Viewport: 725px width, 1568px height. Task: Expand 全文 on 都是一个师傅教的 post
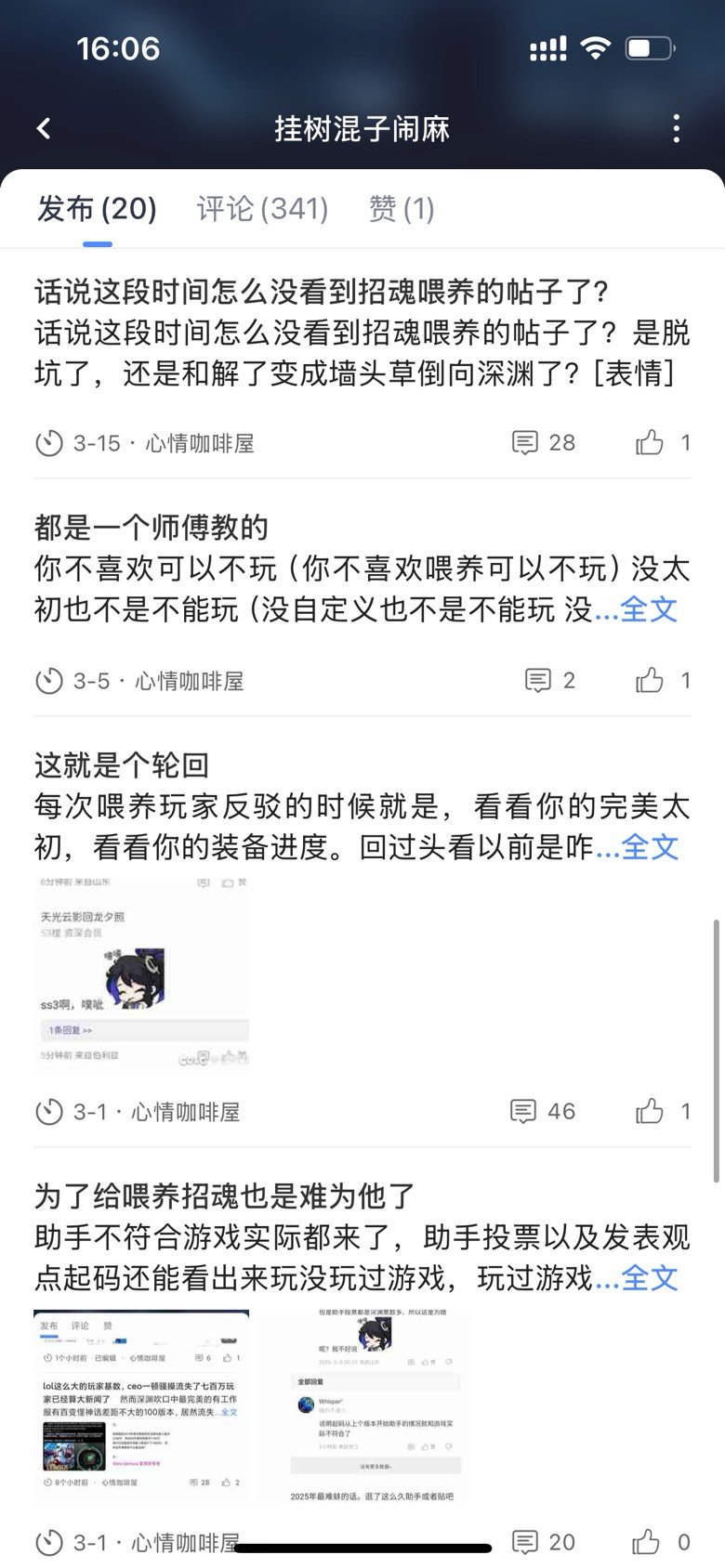[x=649, y=609]
